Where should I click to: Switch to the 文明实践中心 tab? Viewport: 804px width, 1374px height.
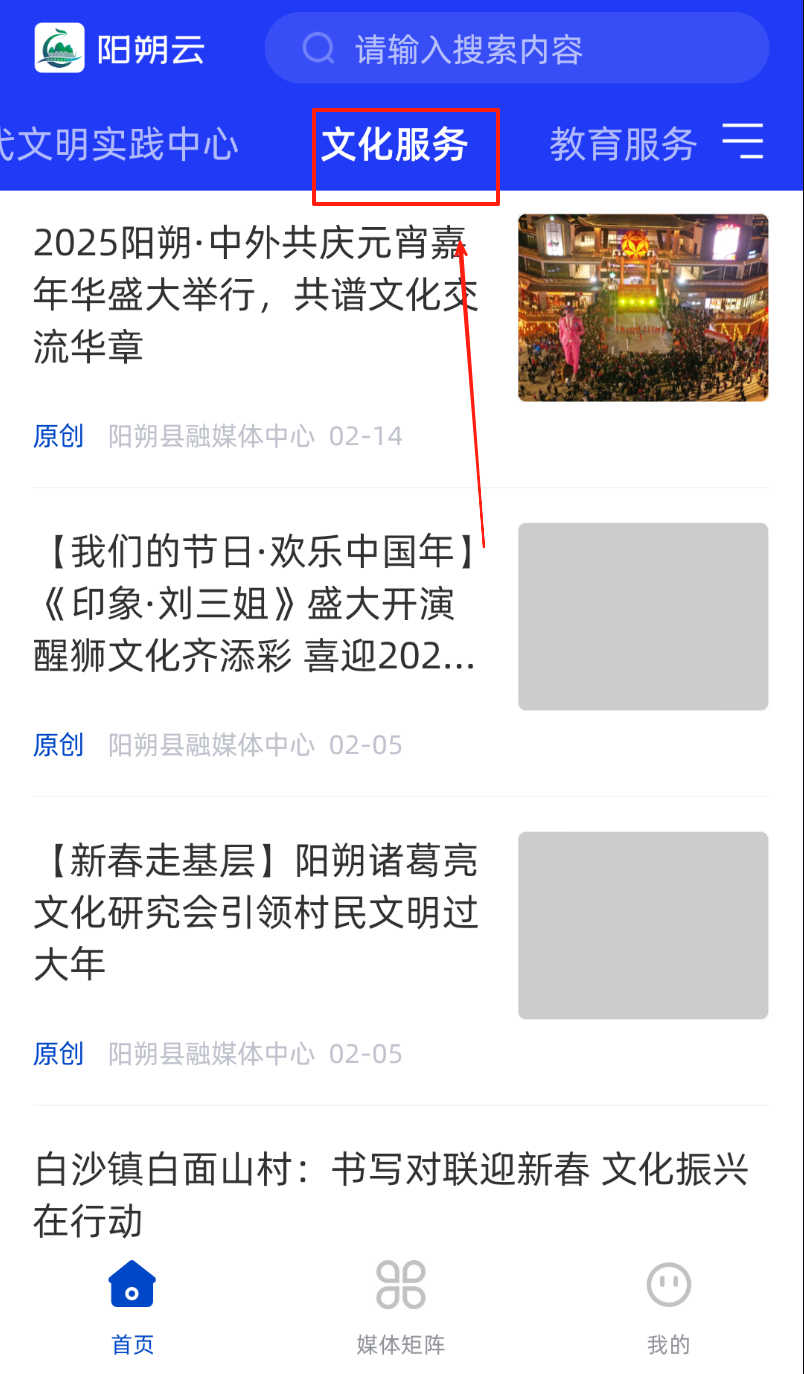point(120,145)
